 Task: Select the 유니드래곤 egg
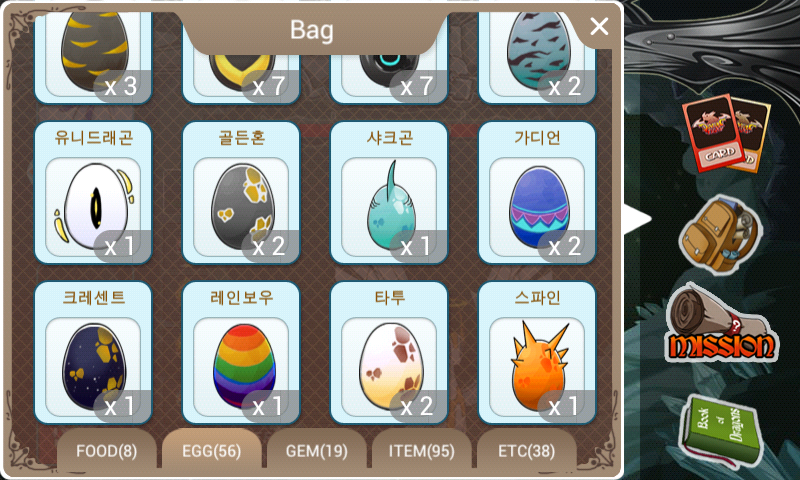[x=93, y=193]
